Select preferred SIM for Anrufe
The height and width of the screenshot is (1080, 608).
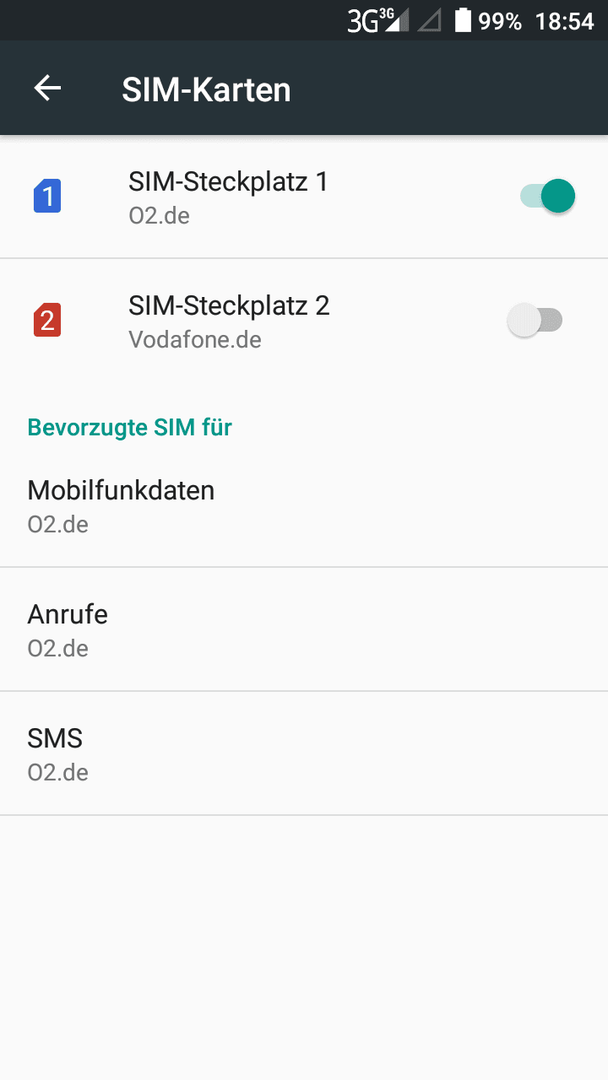pyautogui.click(x=304, y=630)
